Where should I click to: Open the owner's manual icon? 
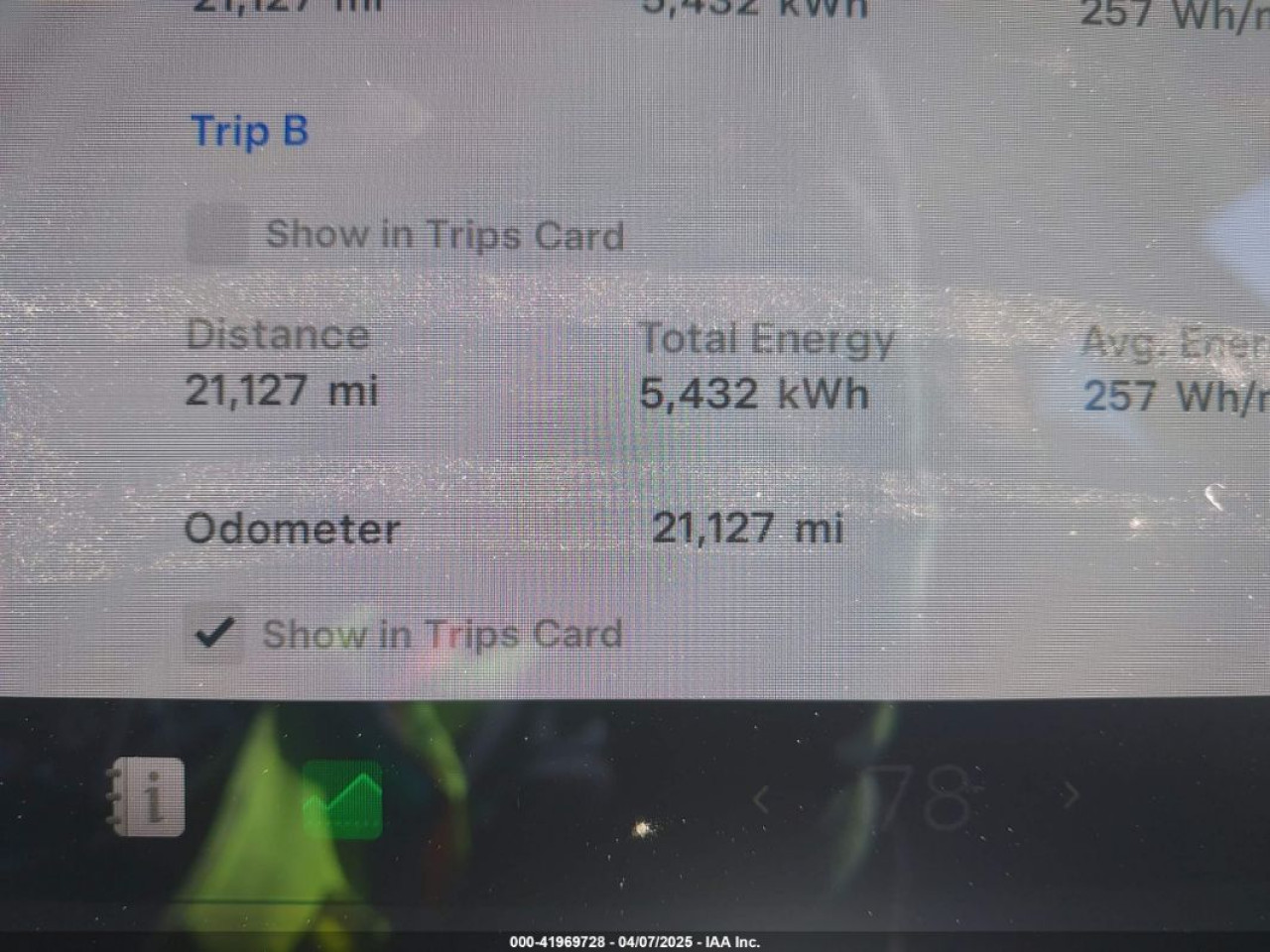click(148, 796)
